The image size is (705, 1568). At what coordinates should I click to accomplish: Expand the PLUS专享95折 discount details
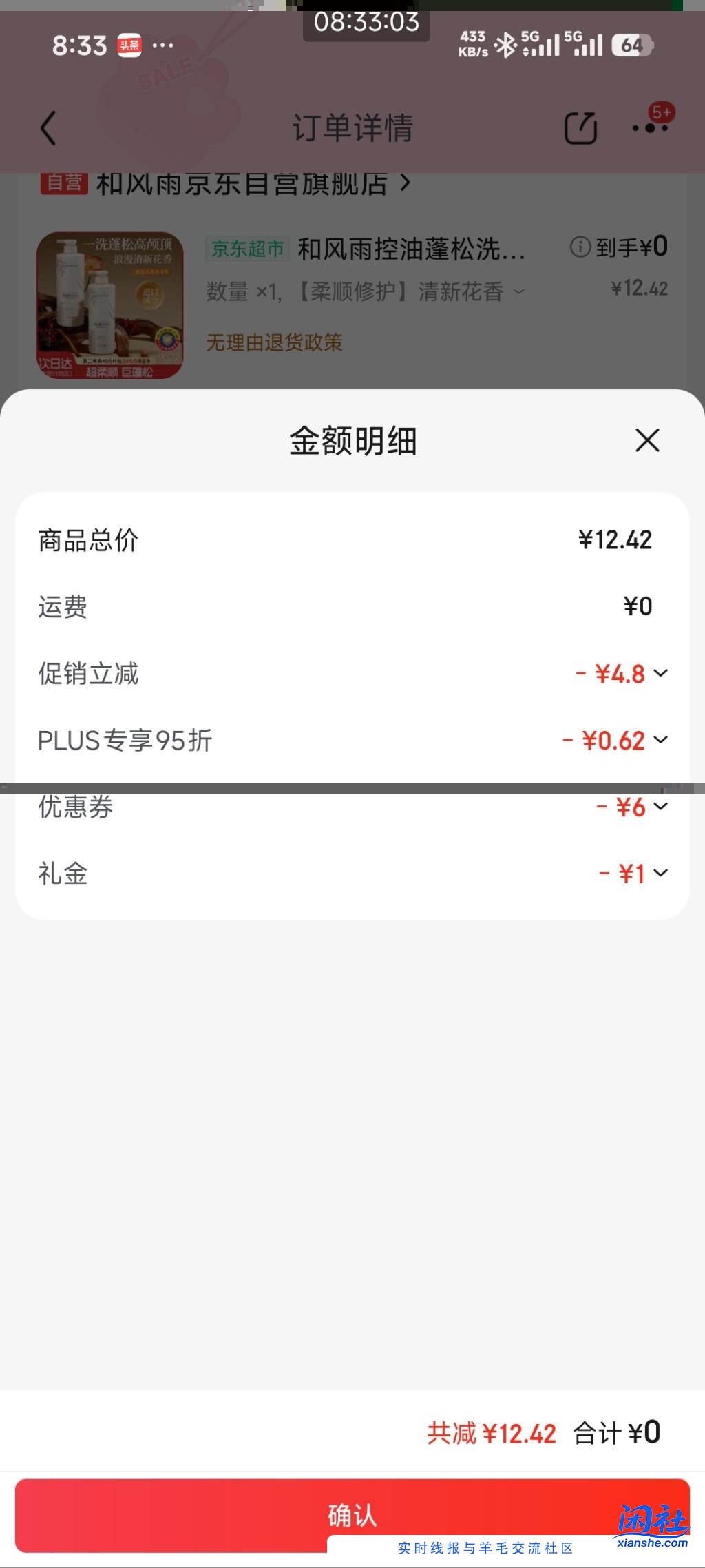click(x=660, y=740)
